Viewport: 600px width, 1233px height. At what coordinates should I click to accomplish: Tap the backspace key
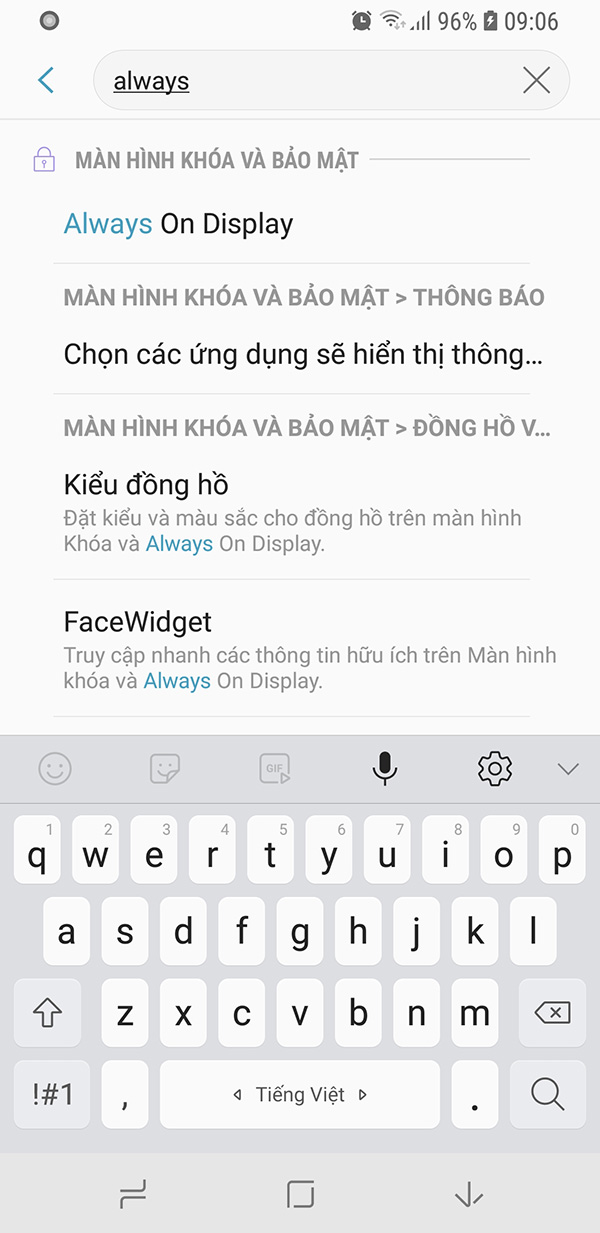552,1013
